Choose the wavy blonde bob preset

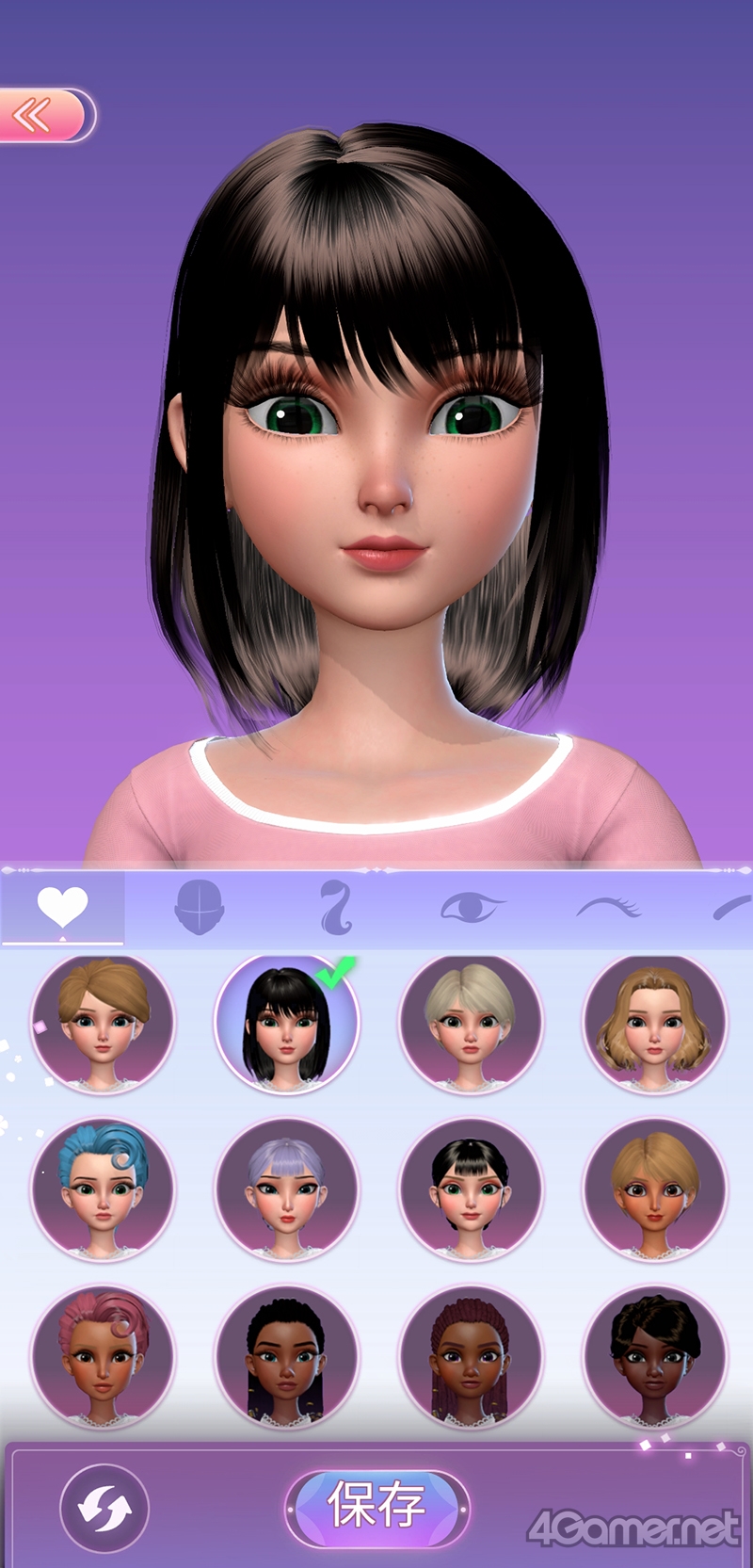(x=654, y=1024)
